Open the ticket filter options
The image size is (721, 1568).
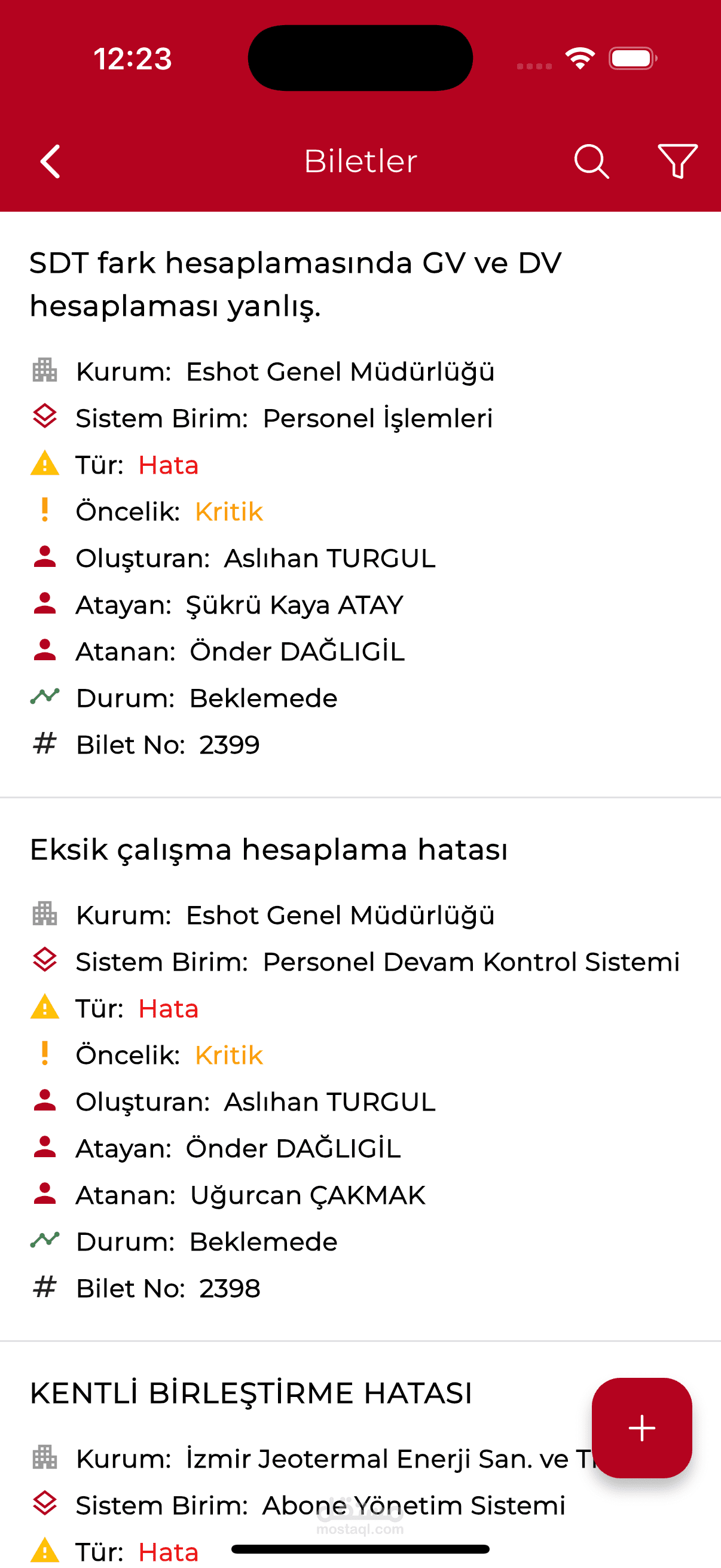pos(677,161)
